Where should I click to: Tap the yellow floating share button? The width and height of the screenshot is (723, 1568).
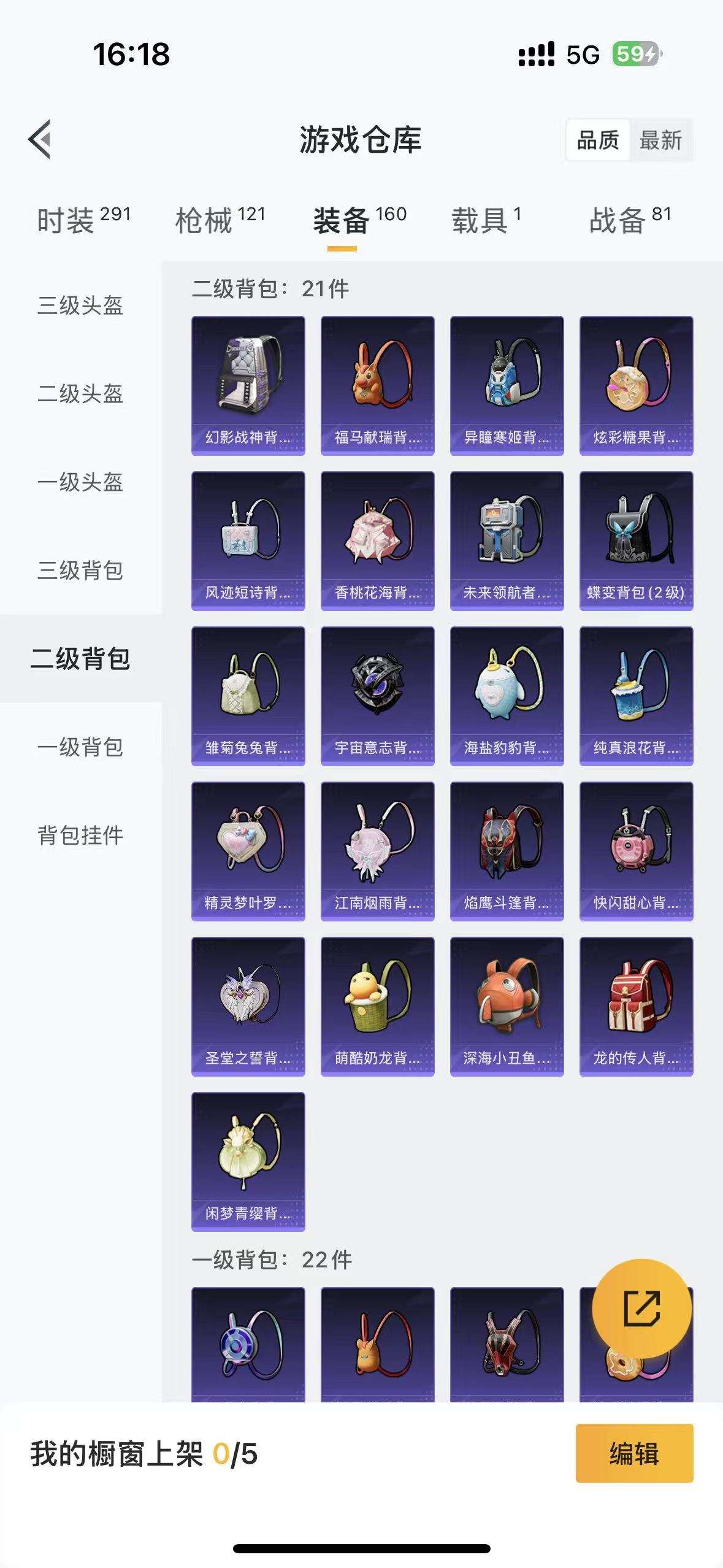641,1309
